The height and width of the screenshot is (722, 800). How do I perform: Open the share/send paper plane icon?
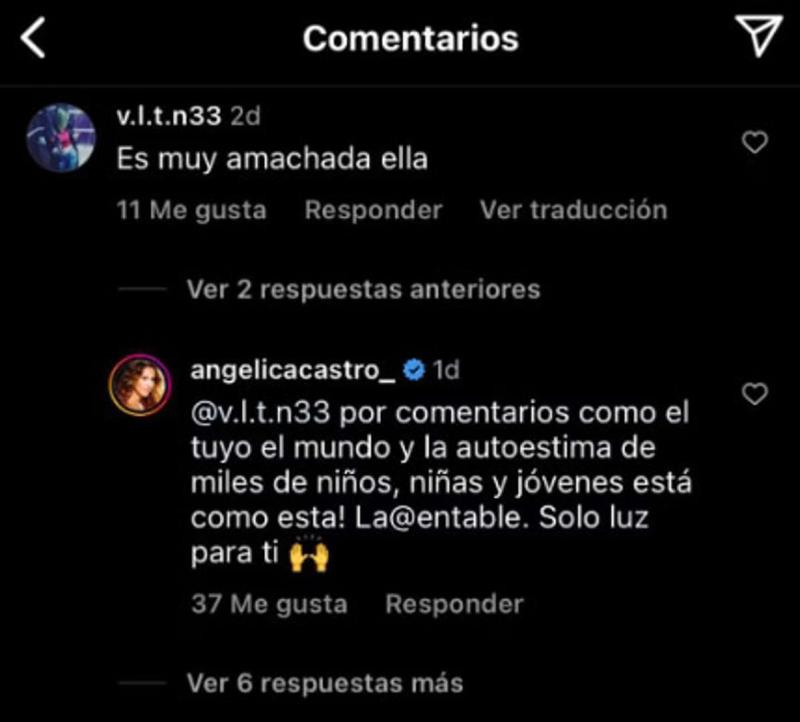tap(758, 38)
